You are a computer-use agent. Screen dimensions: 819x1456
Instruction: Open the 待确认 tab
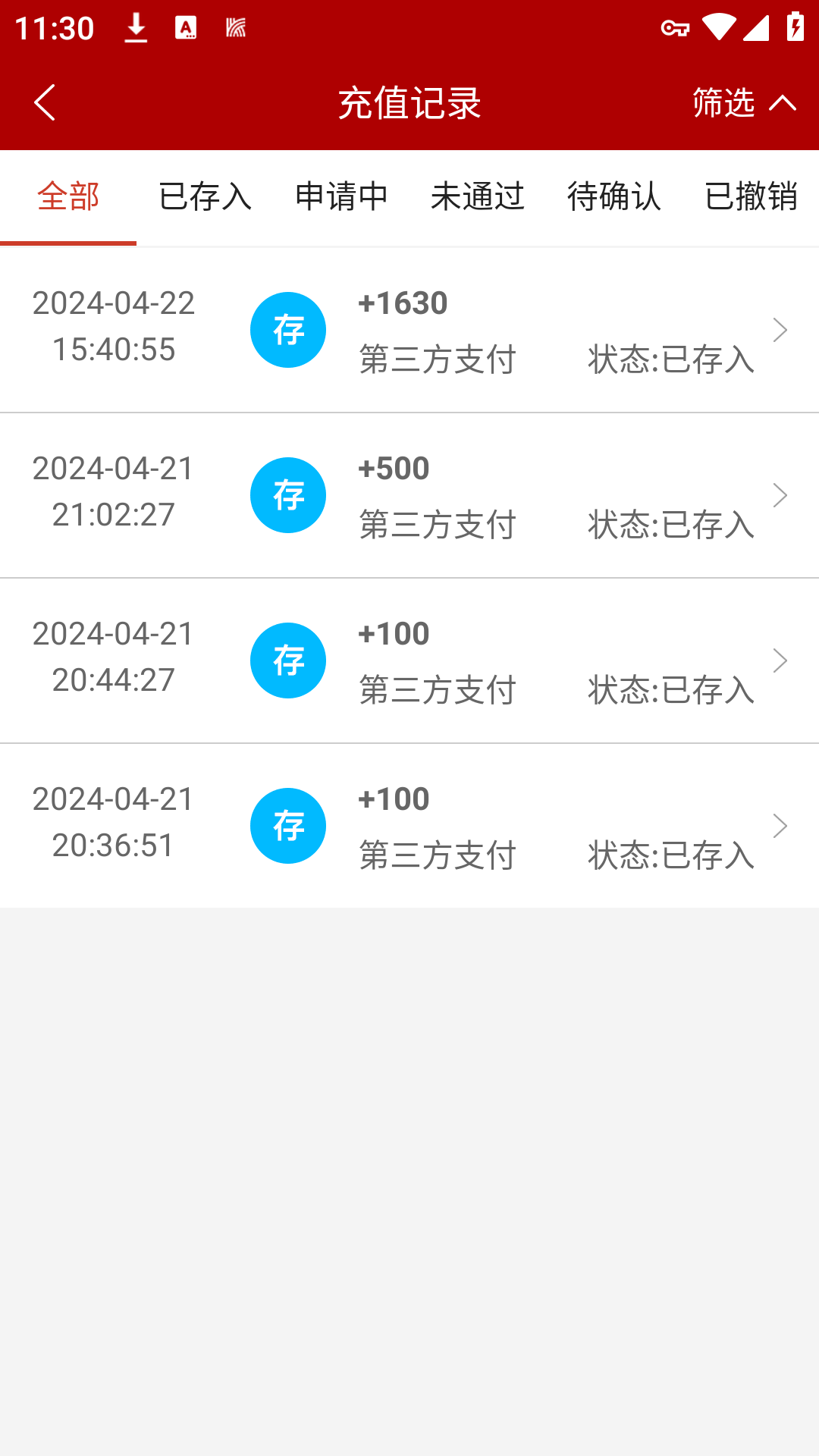click(x=614, y=197)
